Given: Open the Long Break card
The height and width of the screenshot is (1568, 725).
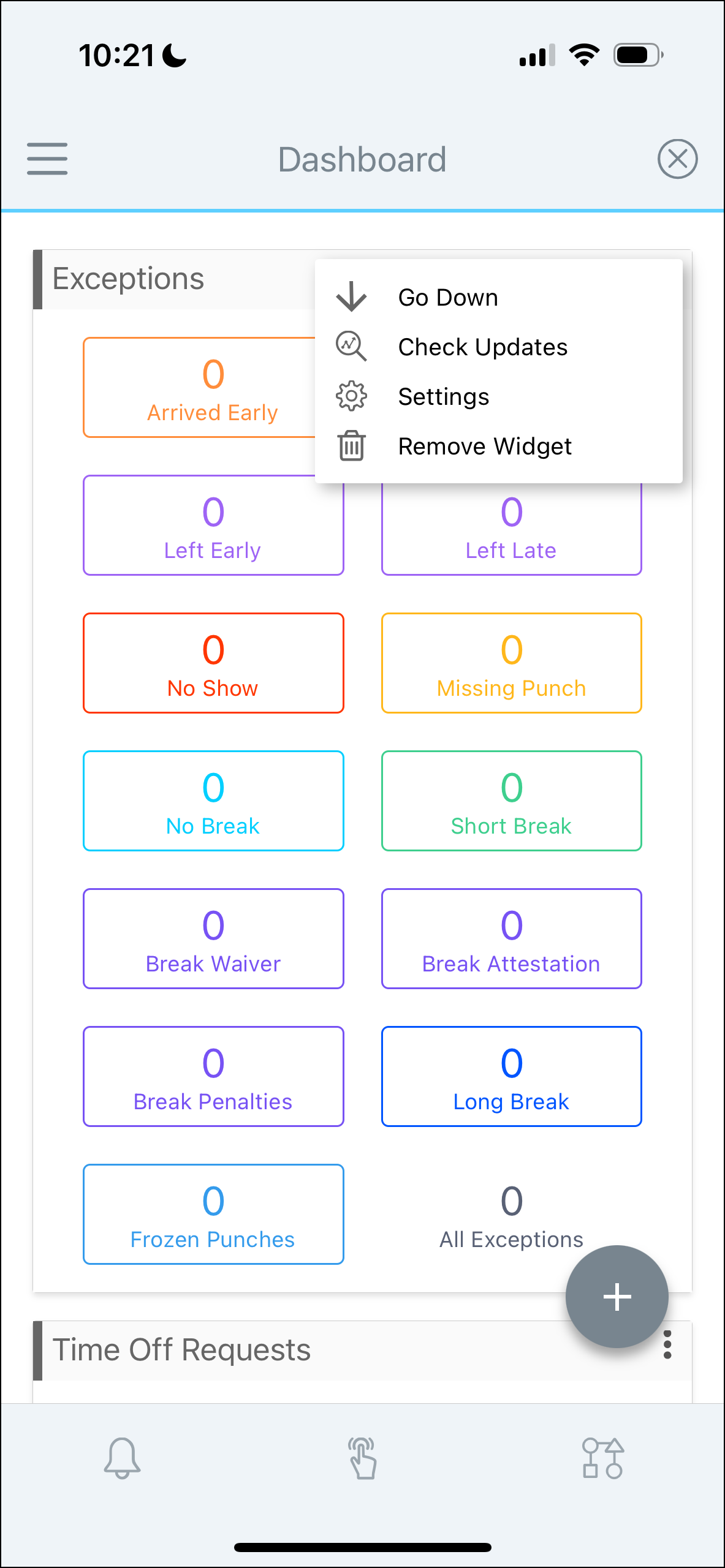Looking at the screenshot, I should (511, 1076).
